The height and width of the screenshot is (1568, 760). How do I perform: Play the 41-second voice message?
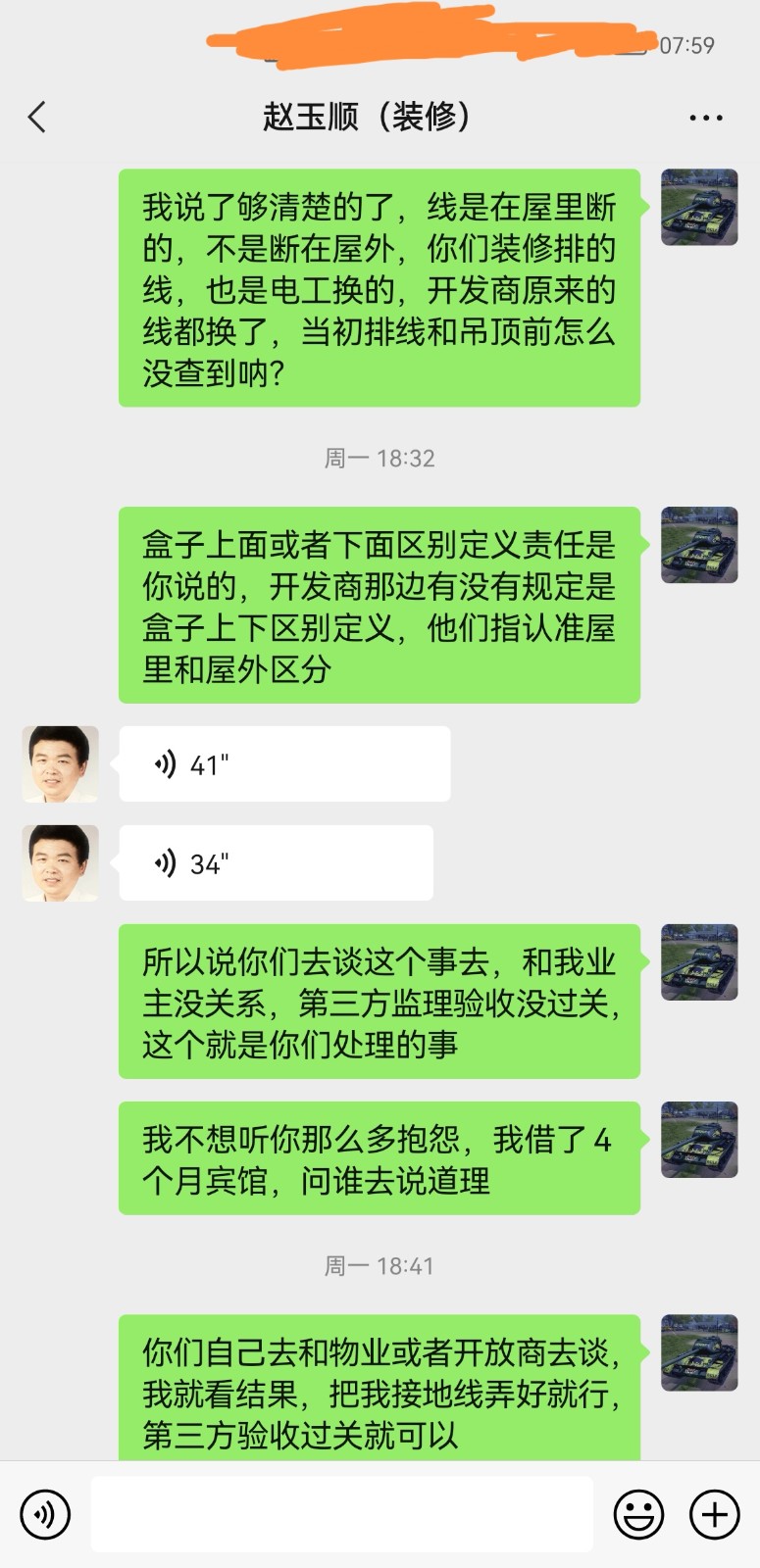point(284,764)
